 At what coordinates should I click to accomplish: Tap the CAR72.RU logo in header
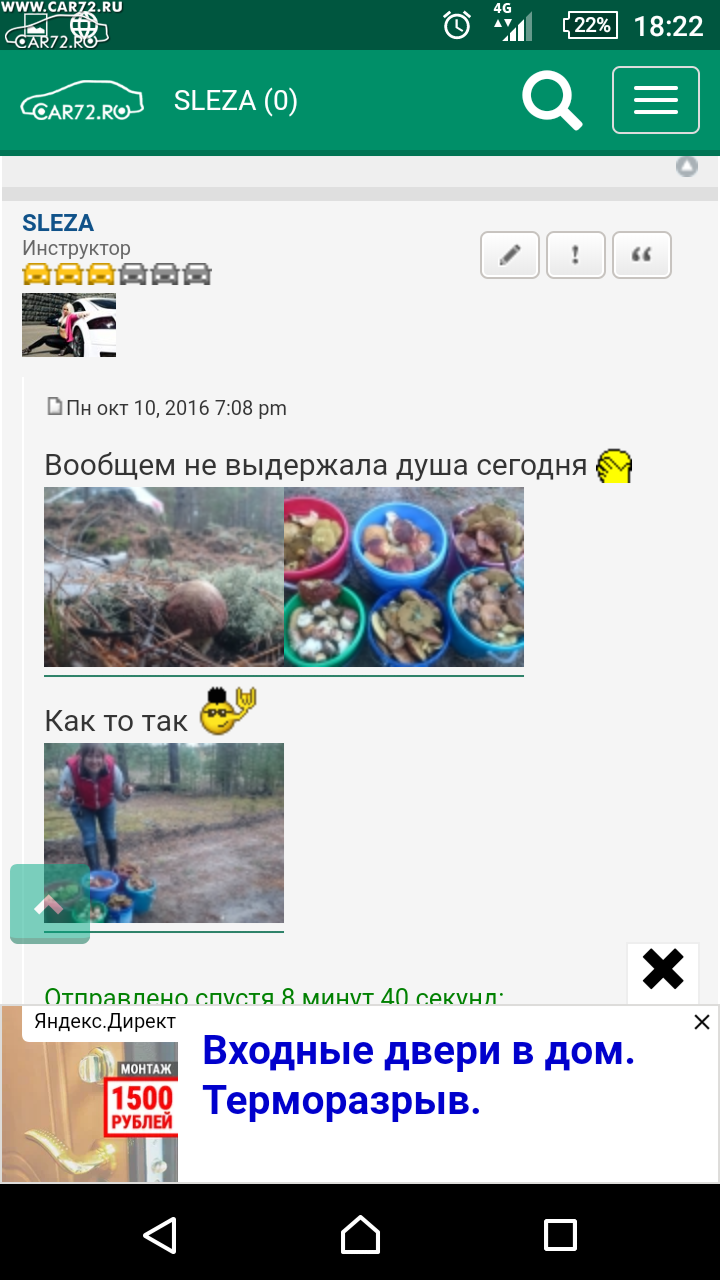(82, 101)
